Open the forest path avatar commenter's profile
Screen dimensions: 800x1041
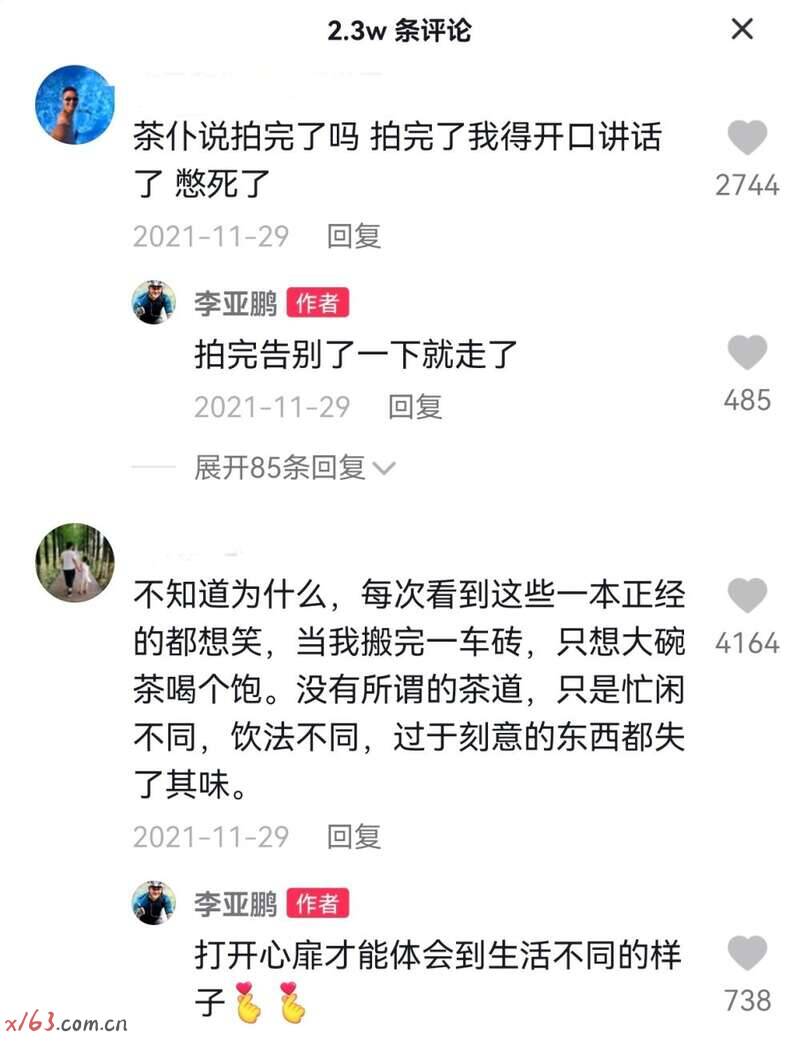click(x=75, y=562)
